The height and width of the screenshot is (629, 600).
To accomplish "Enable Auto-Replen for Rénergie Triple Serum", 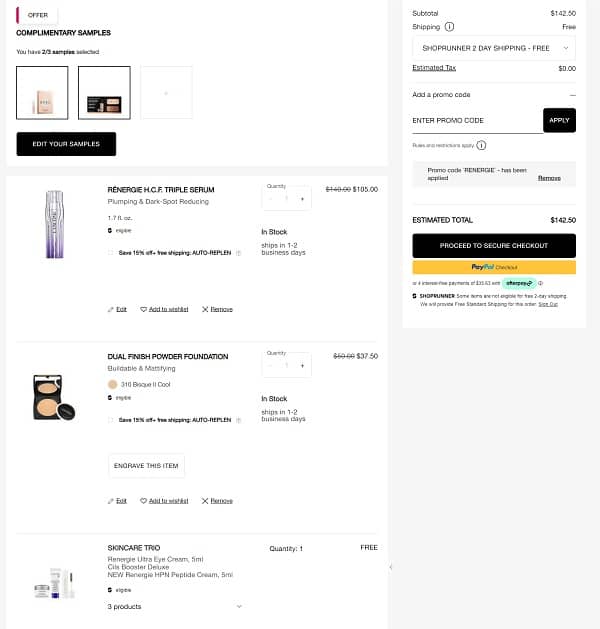I will [x=110, y=253].
